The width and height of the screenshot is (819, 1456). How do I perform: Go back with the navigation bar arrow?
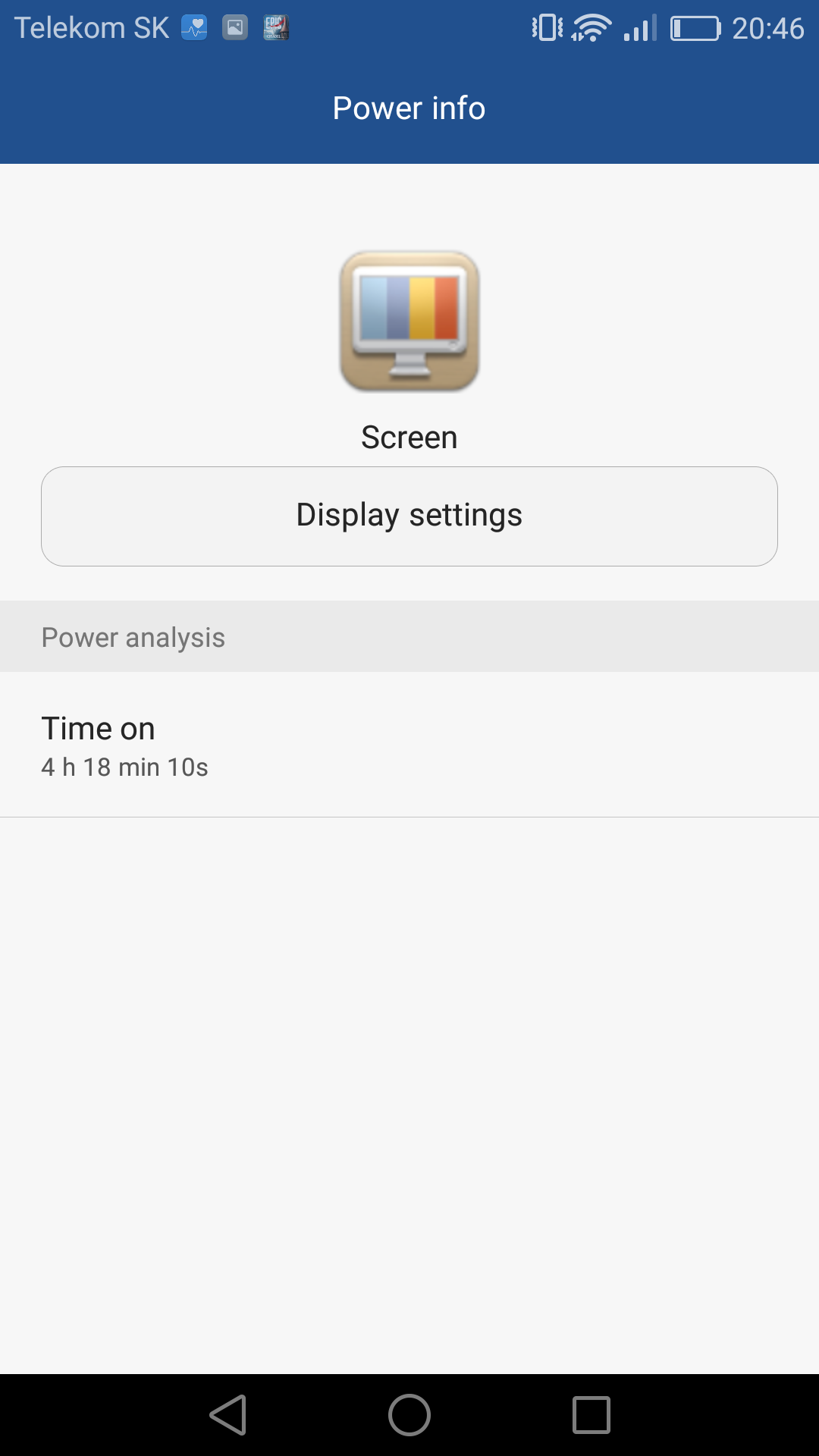pos(228,1415)
